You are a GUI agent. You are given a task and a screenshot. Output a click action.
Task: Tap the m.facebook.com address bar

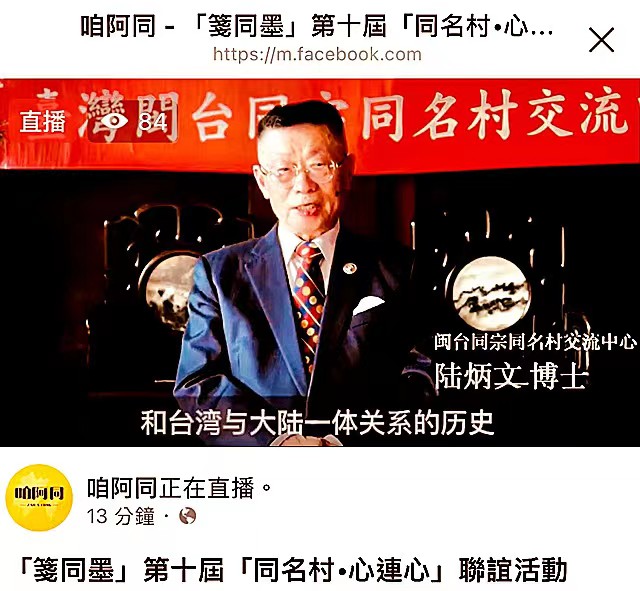317,54
